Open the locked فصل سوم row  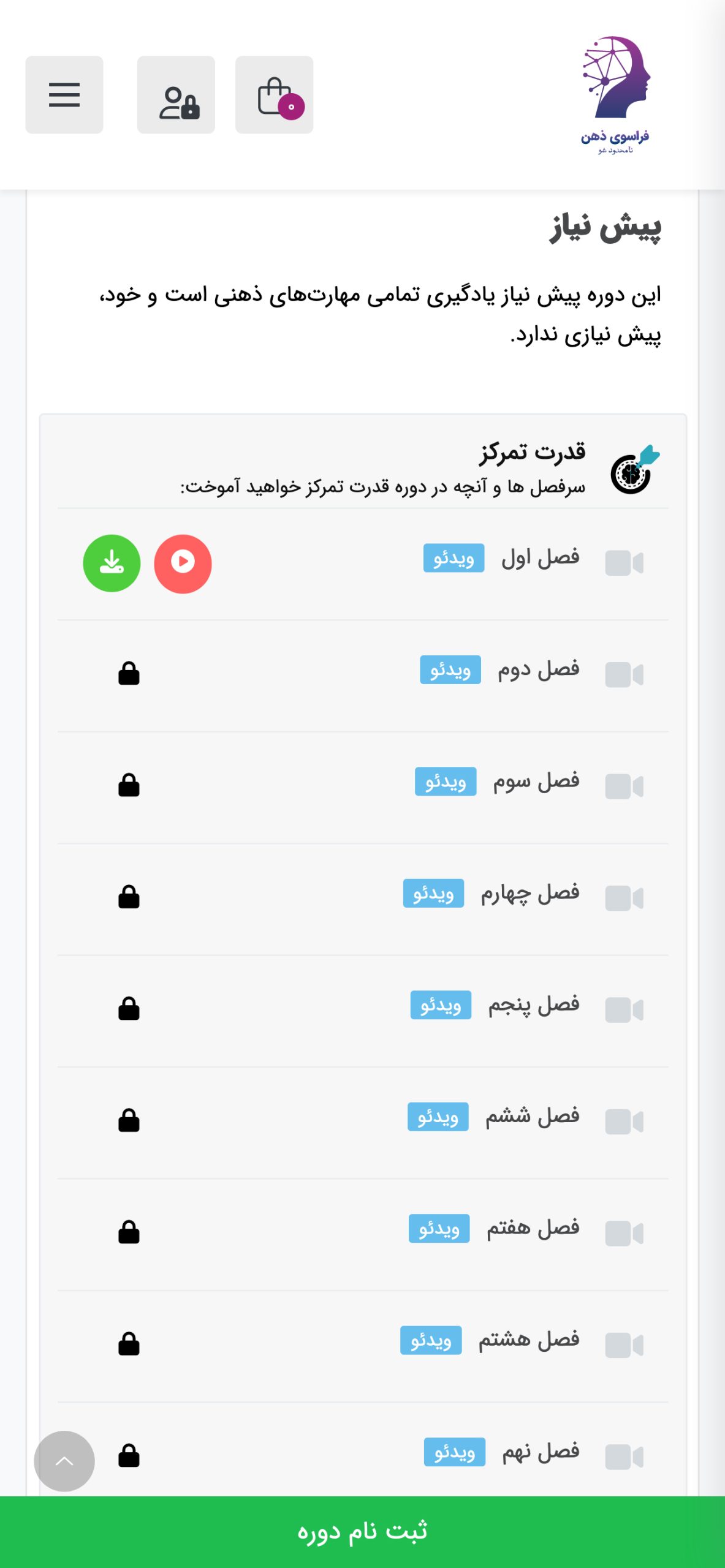point(363,787)
